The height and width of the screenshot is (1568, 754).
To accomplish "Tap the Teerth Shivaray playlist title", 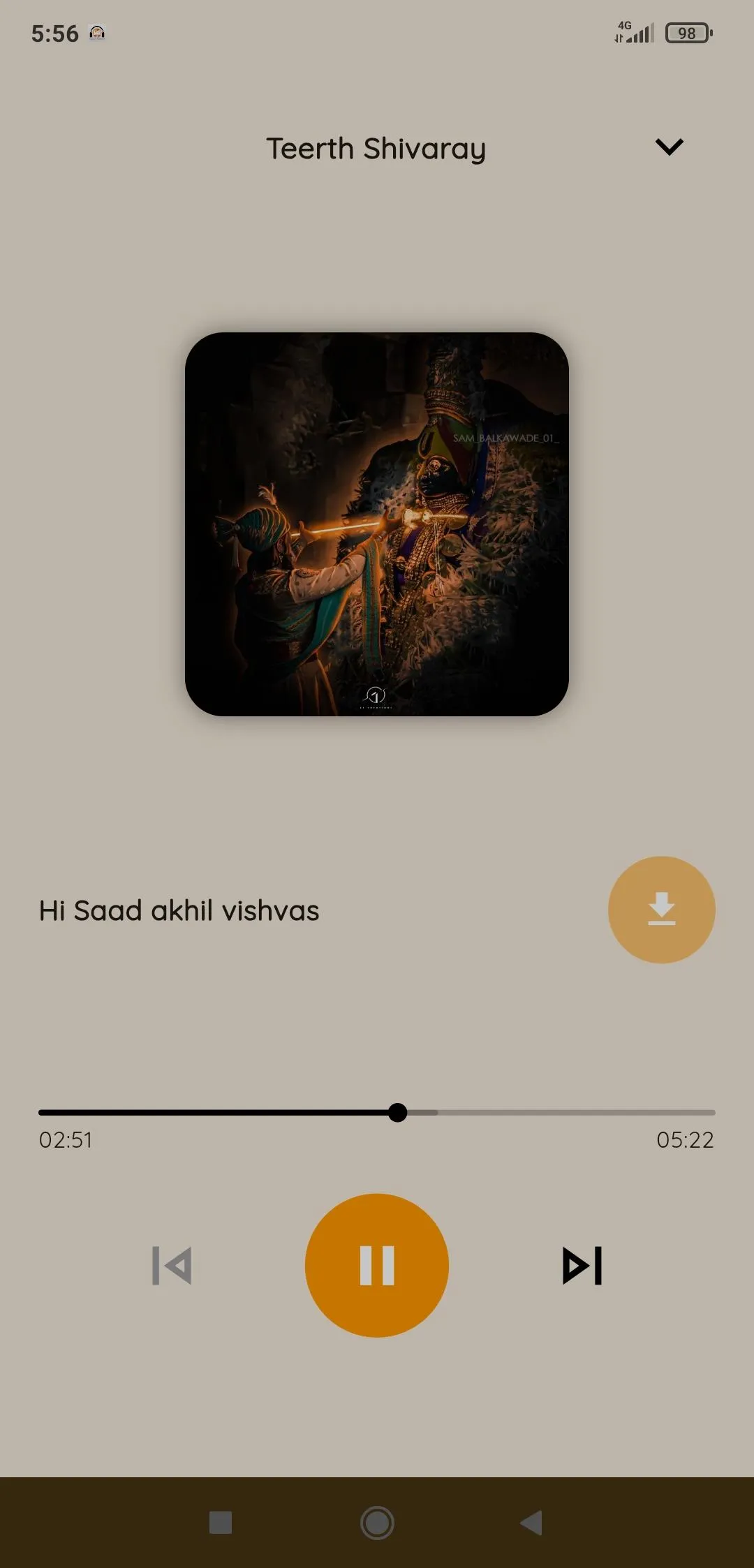I will coord(376,149).
